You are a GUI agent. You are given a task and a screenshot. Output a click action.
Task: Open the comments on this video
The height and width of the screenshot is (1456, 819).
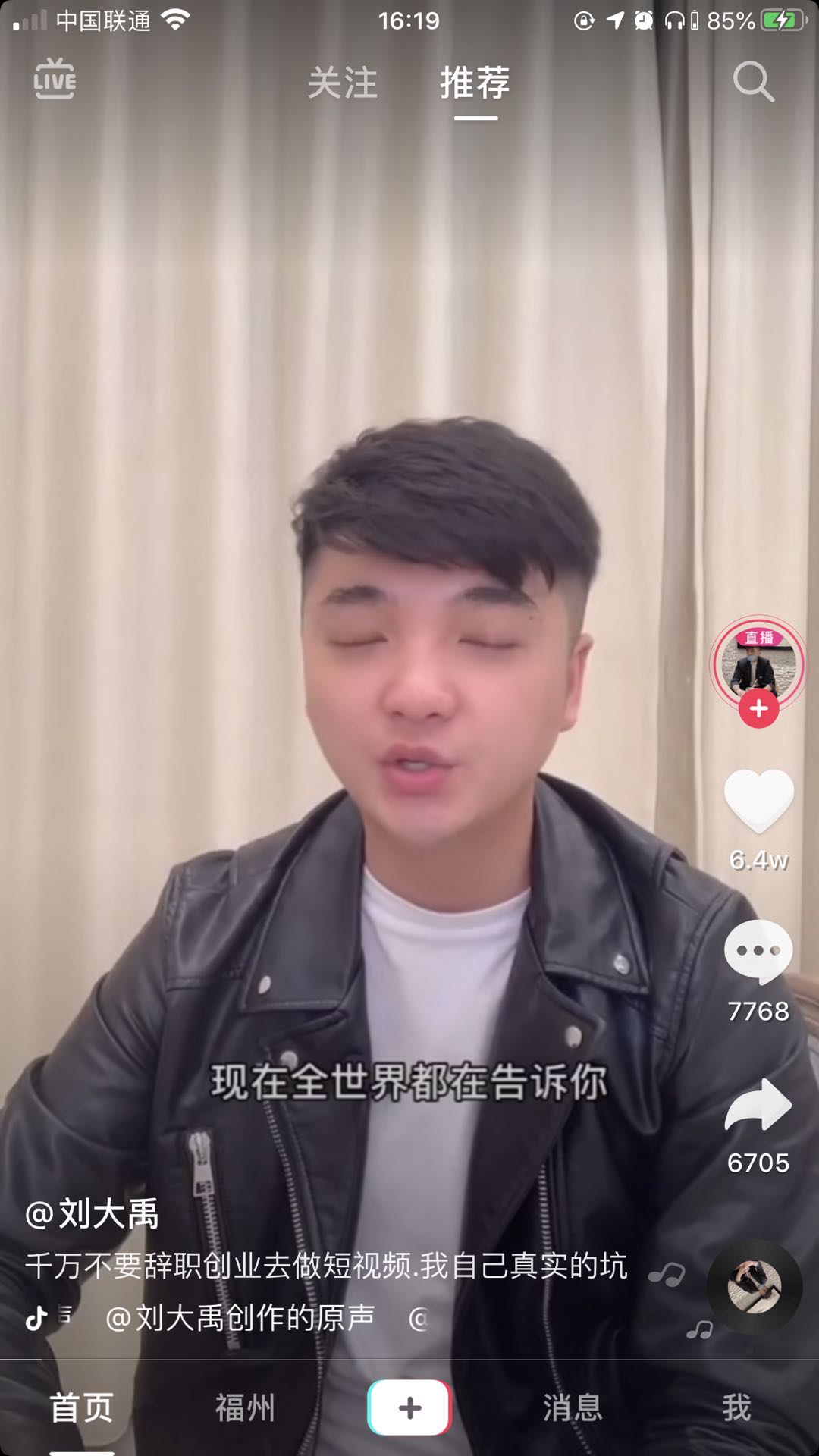pos(758,952)
